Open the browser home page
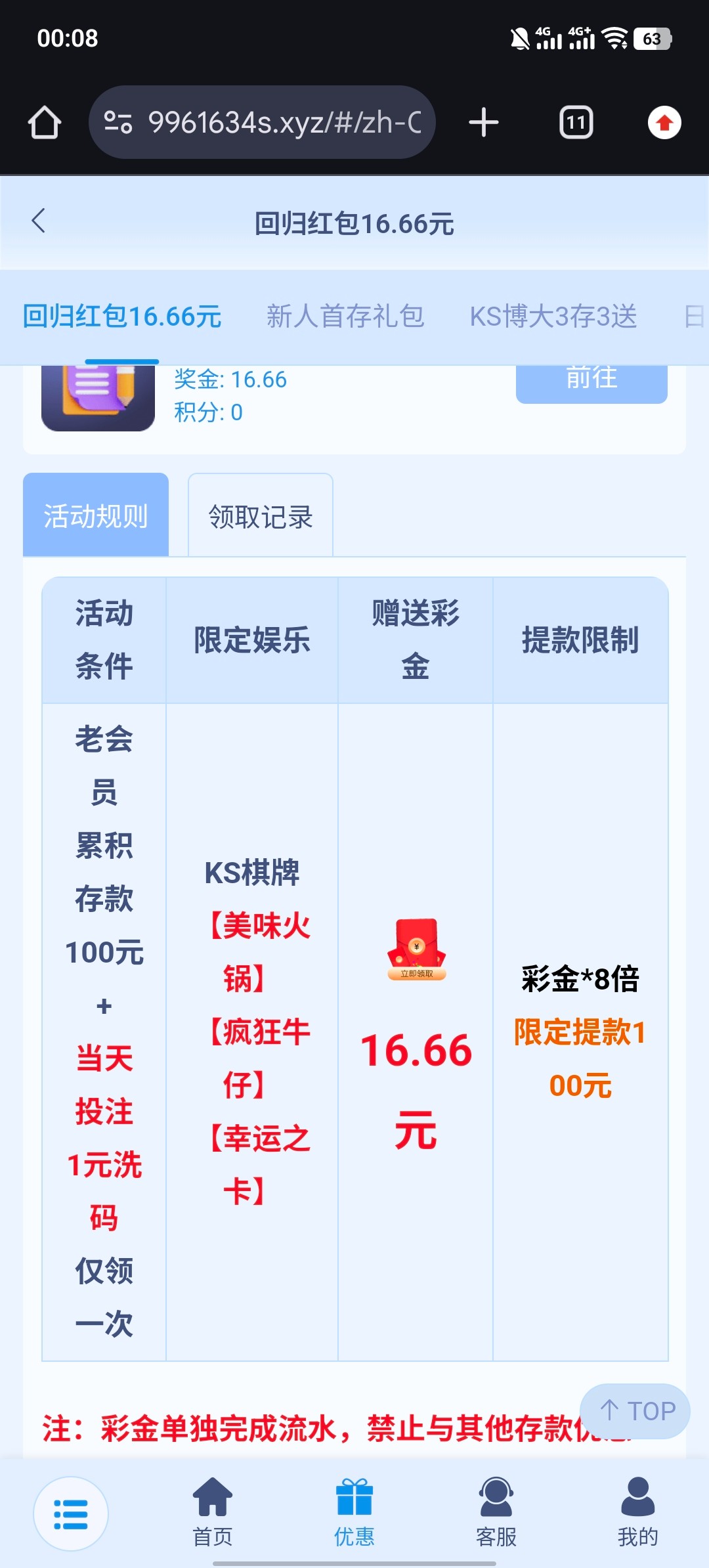 pos(45,123)
